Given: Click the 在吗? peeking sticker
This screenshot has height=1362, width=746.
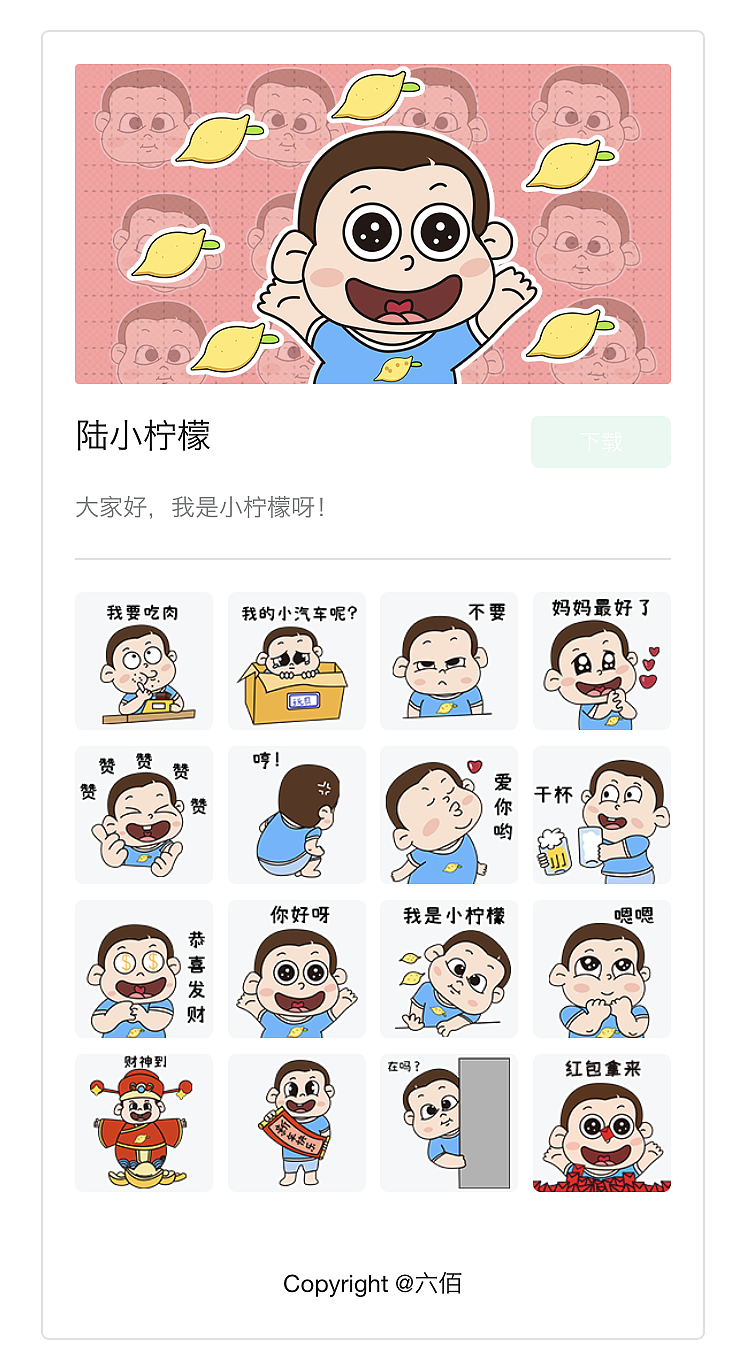Looking at the screenshot, I should click(x=449, y=1120).
